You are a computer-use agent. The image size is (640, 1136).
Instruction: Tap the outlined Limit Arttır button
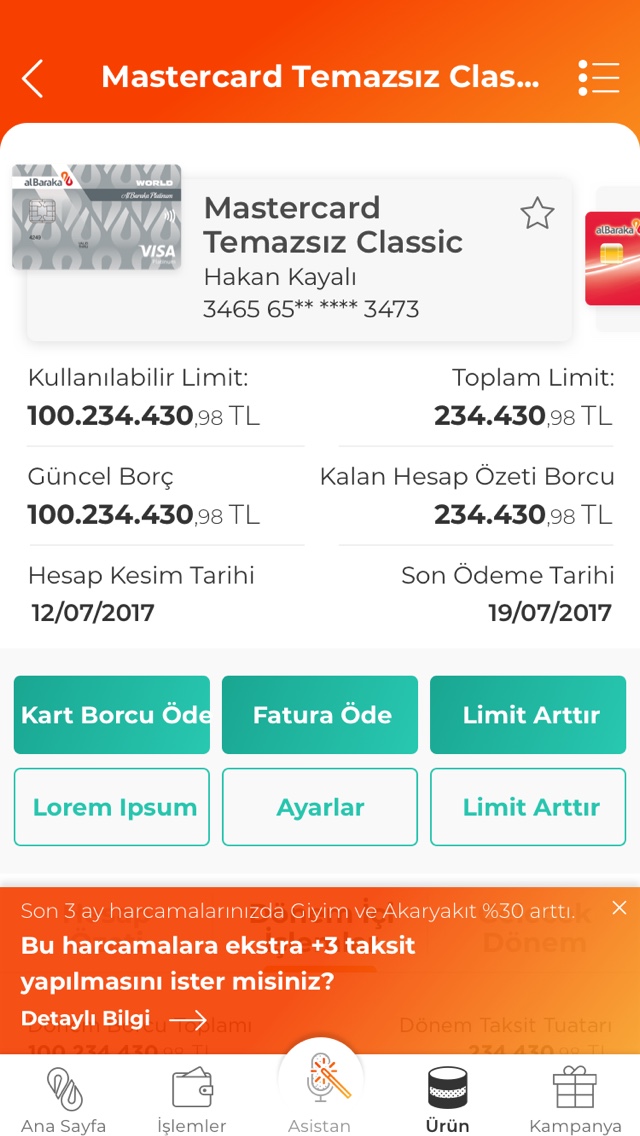click(528, 807)
